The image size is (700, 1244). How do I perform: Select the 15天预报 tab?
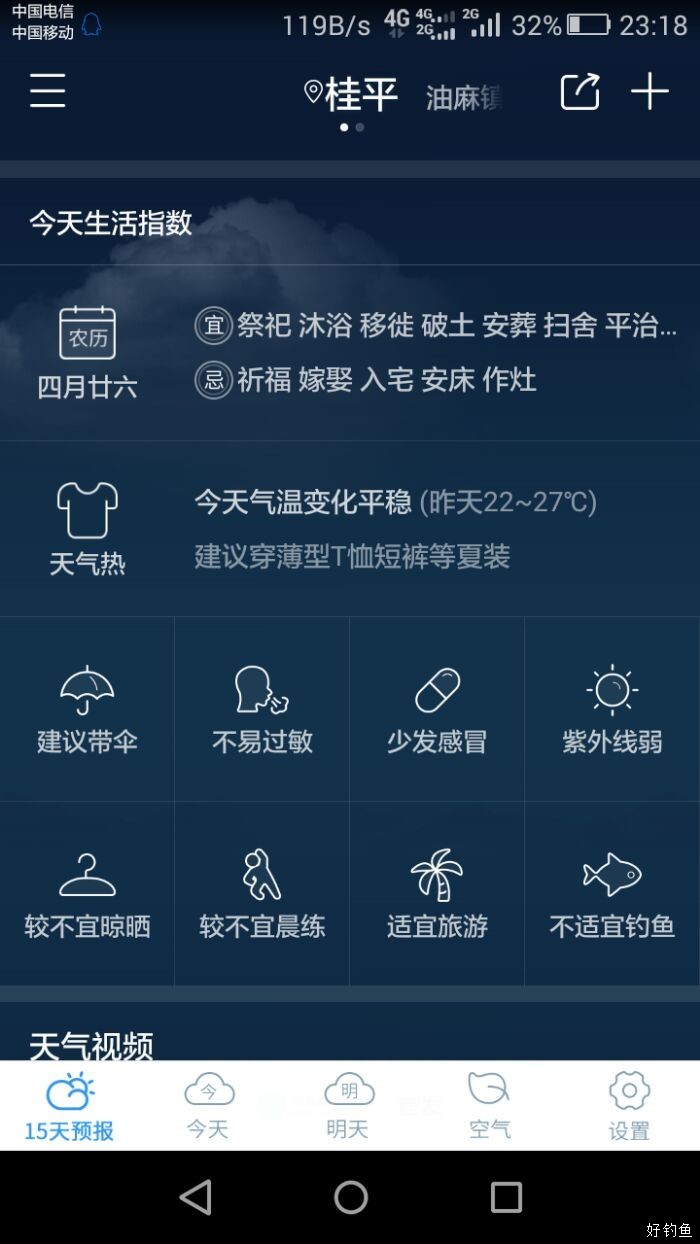tap(70, 1106)
